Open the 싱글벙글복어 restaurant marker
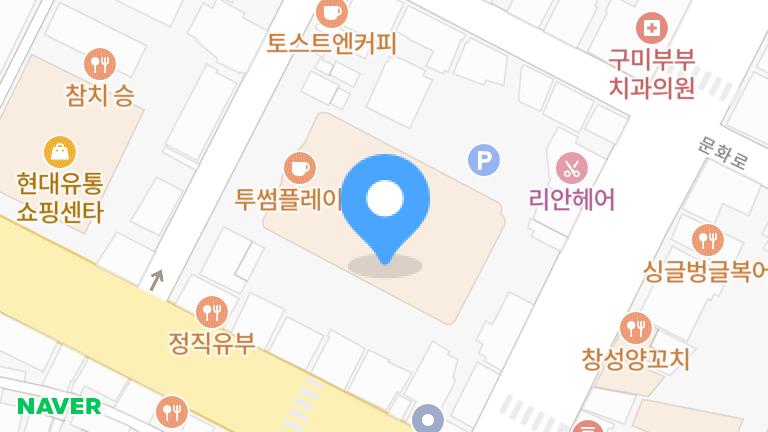768x432 pixels. (708, 240)
